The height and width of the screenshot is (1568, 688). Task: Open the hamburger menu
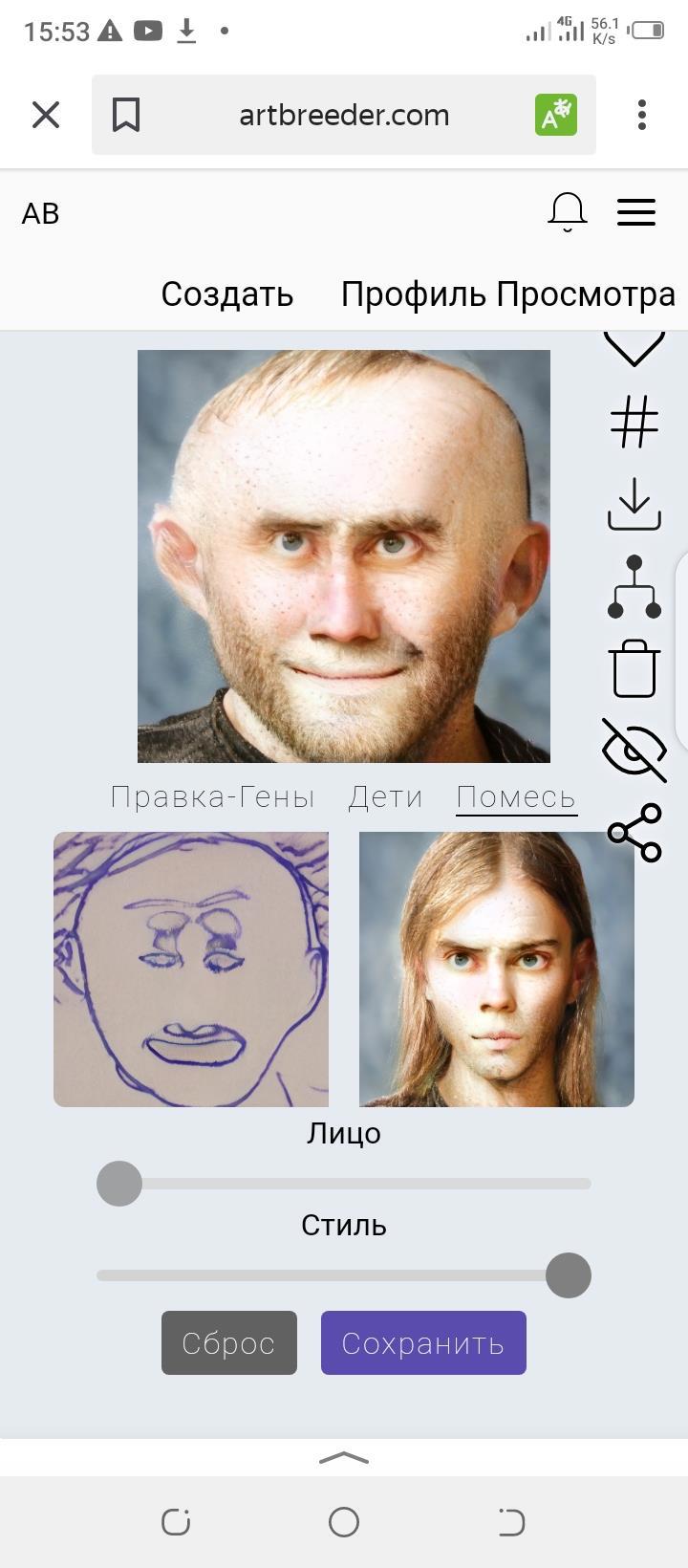click(x=636, y=212)
